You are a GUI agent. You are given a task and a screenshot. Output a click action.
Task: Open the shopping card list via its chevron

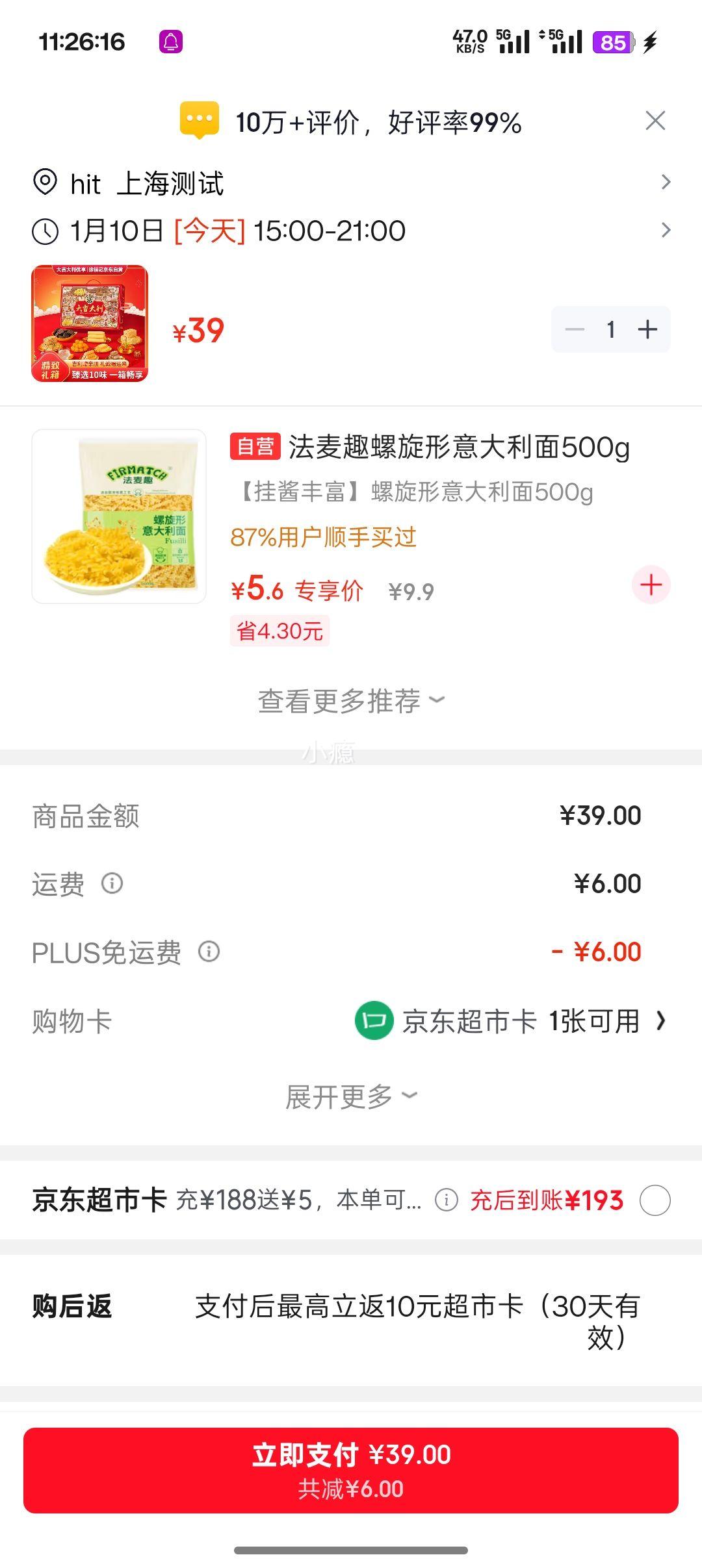point(663,1022)
